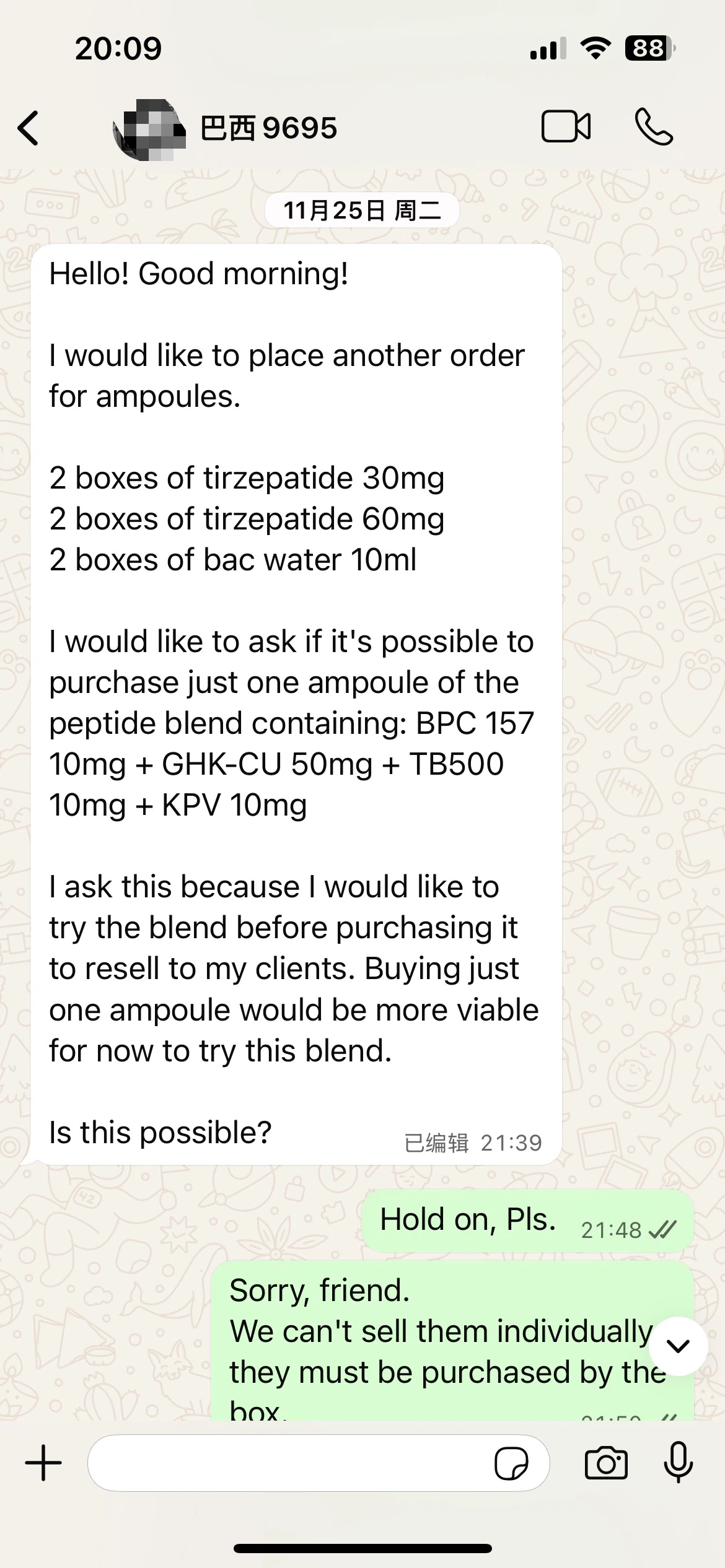This screenshot has width=725, height=1568.
Task: Tap the Wi-Fi indicator in the status bar
Action: (595, 46)
